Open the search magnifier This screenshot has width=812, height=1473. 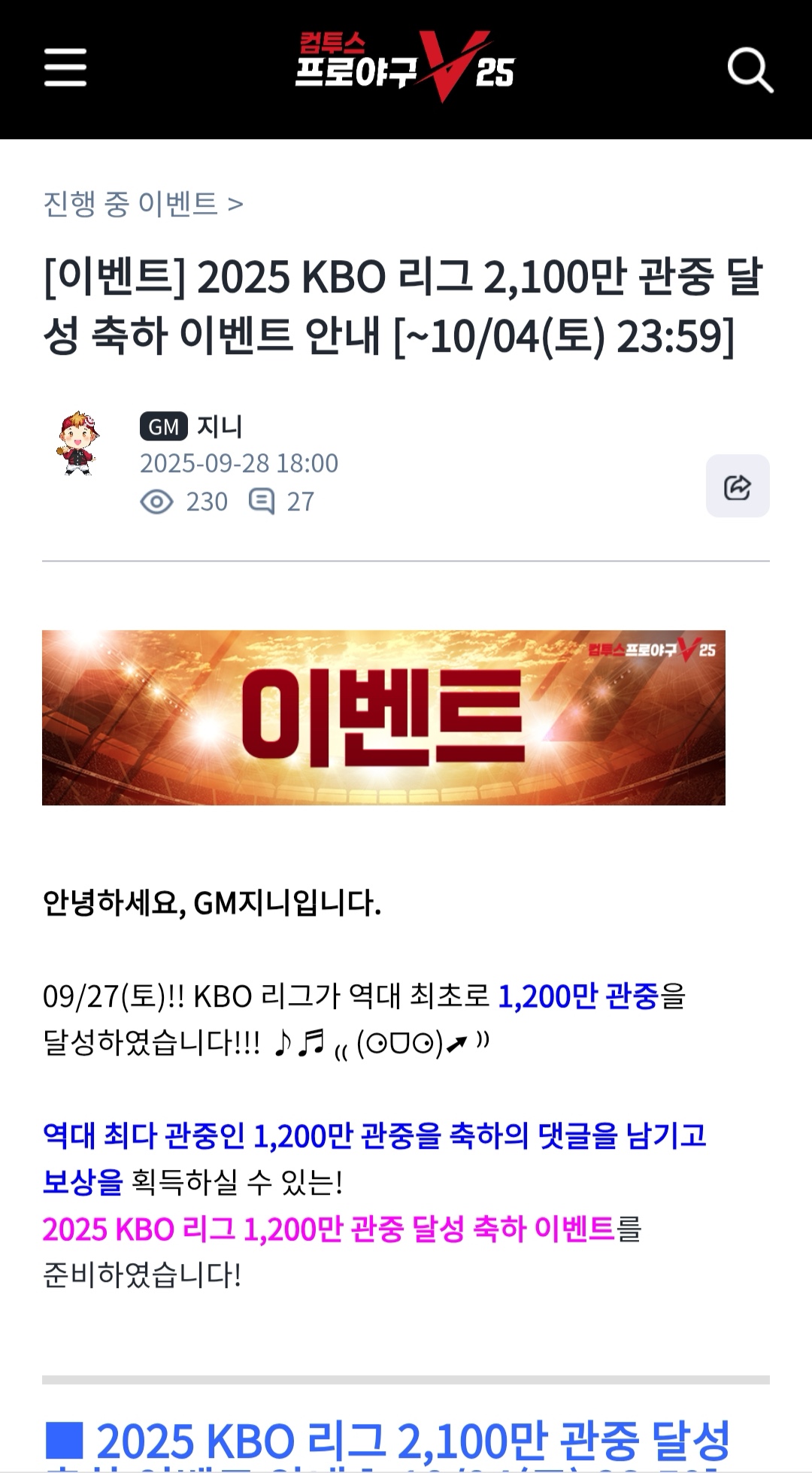pos(750,70)
